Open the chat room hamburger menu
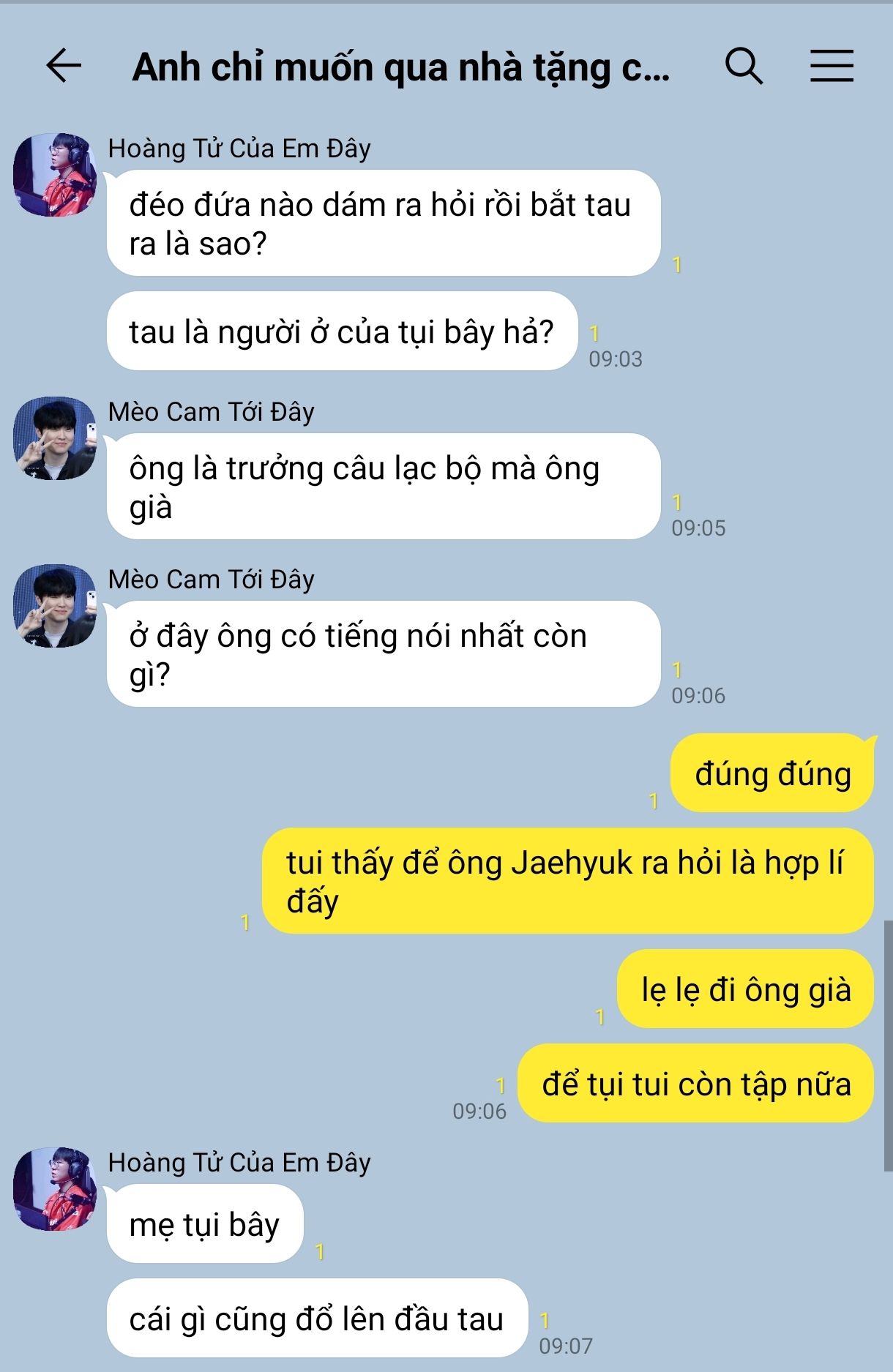This screenshot has width=893, height=1372. pyautogui.click(x=832, y=67)
